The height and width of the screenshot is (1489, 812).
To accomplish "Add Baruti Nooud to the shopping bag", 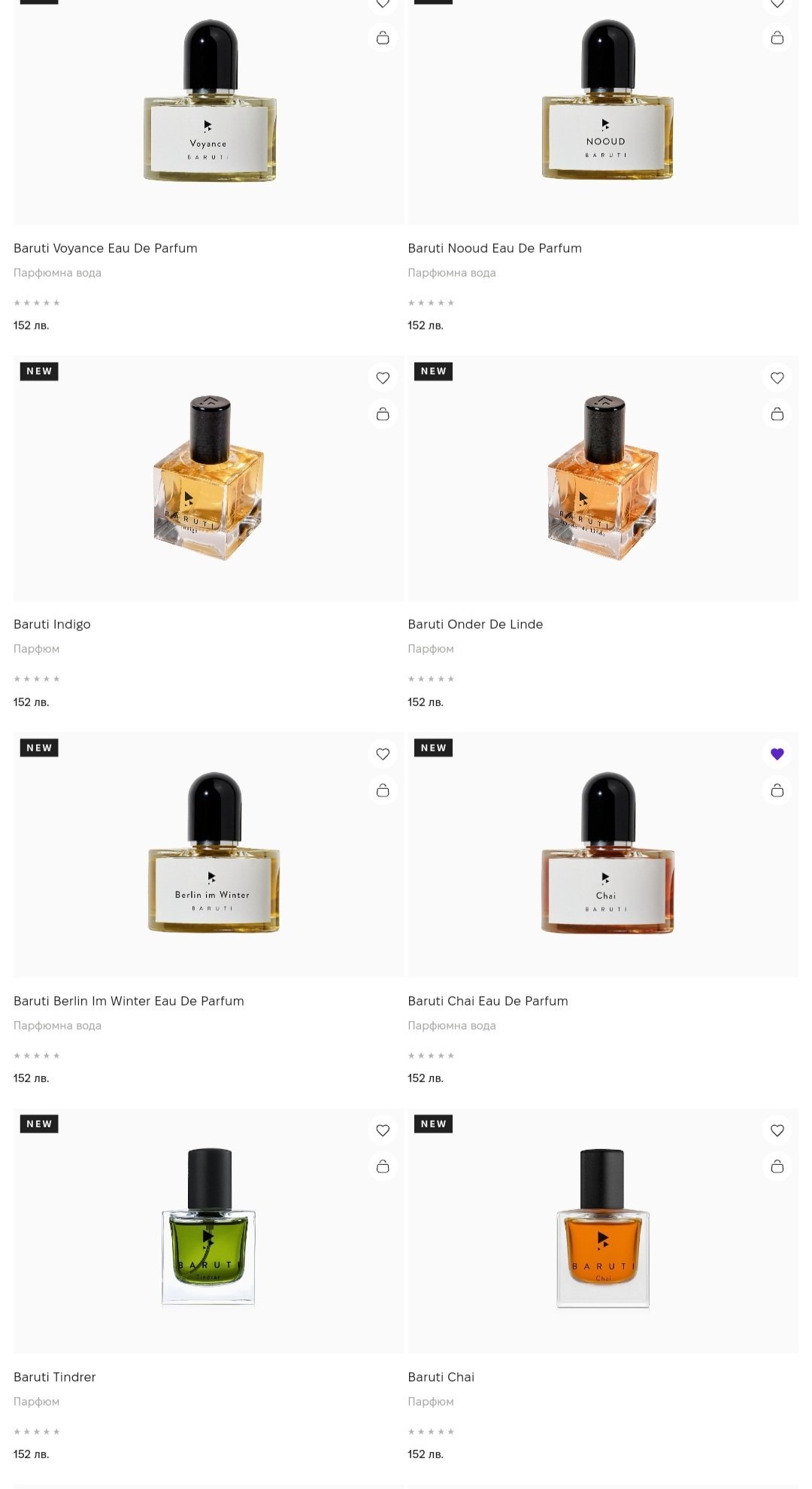I will (777, 38).
